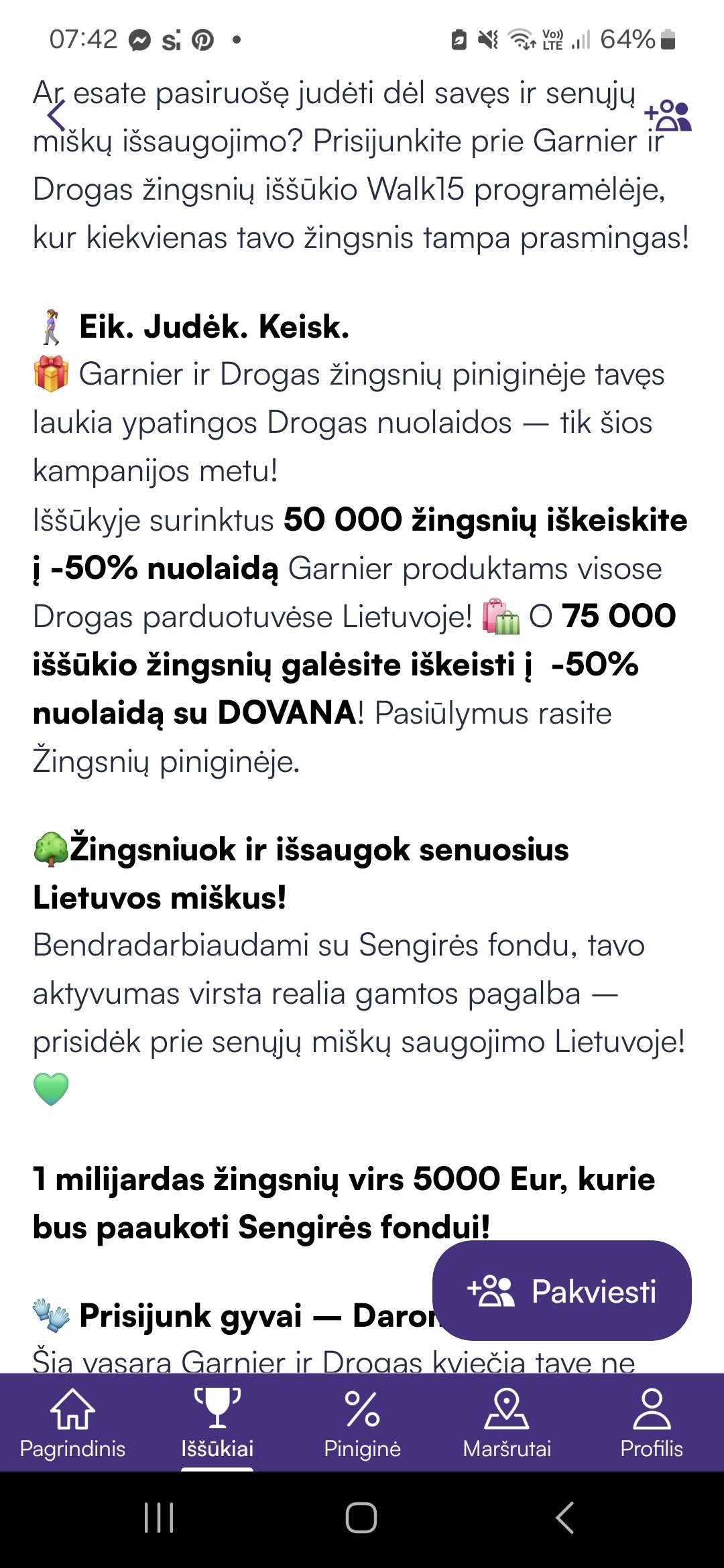Open the Profilis tab
724x1568 pixels.
652,1423
